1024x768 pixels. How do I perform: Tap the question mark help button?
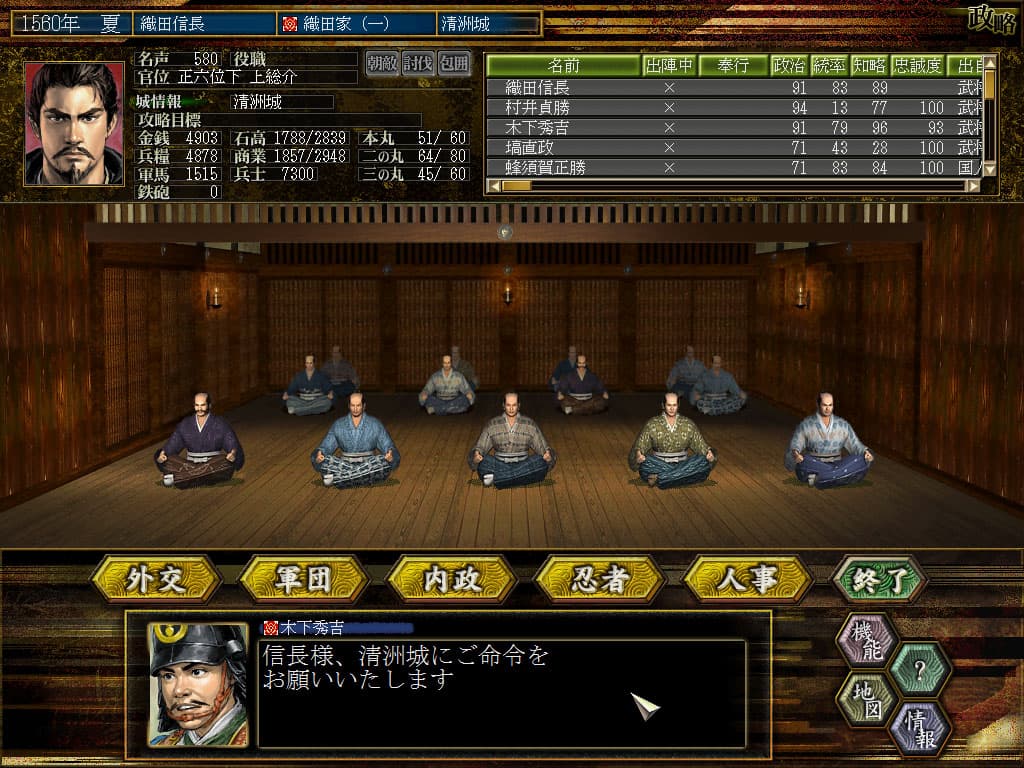pyautogui.click(x=919, y=670)
